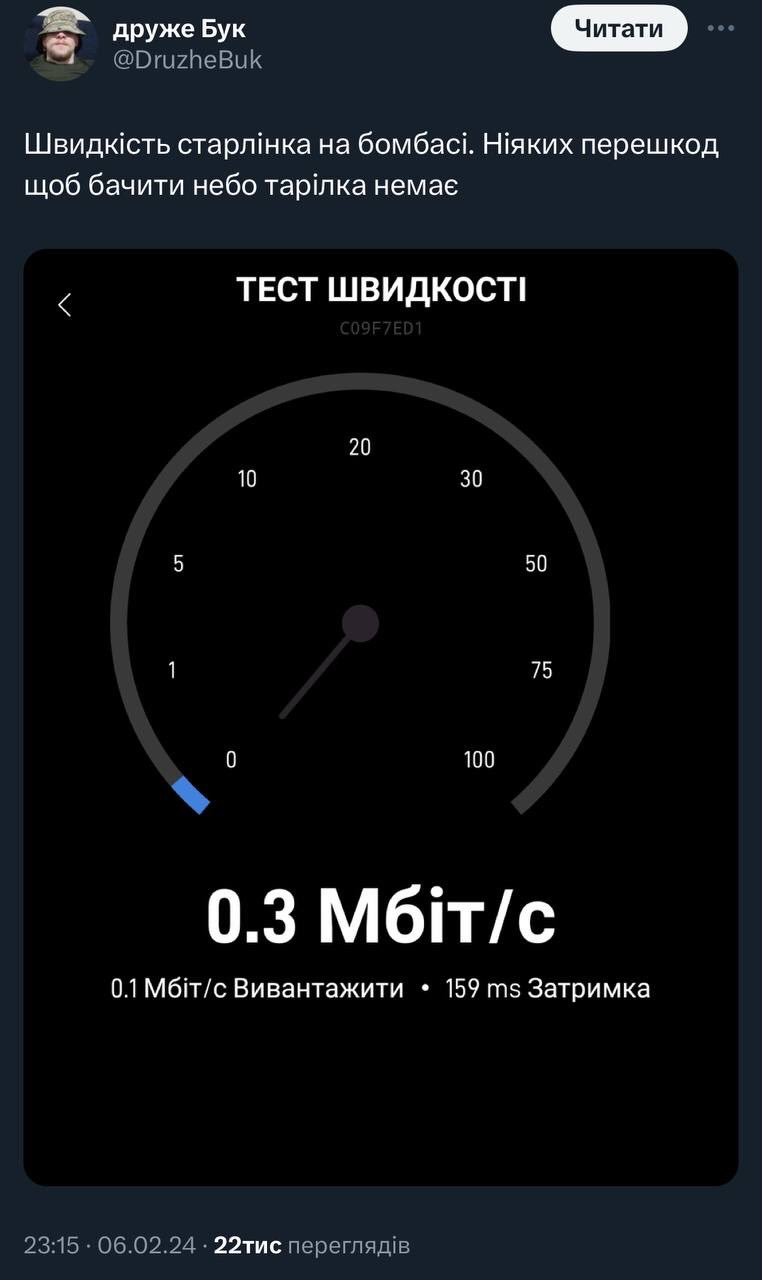Follow друже Бук with the Читати button
The image size is (762, 1280).
619,29
